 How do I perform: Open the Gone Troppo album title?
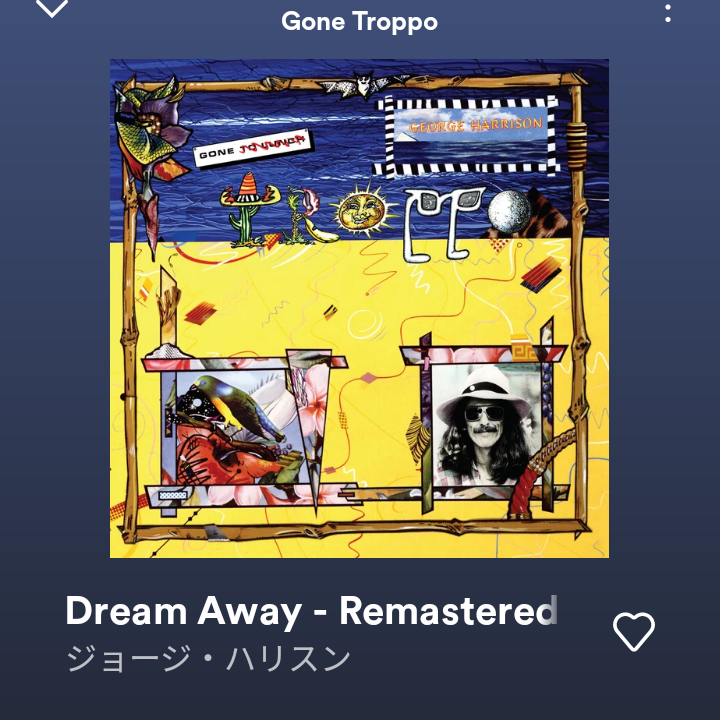[359, 21]
